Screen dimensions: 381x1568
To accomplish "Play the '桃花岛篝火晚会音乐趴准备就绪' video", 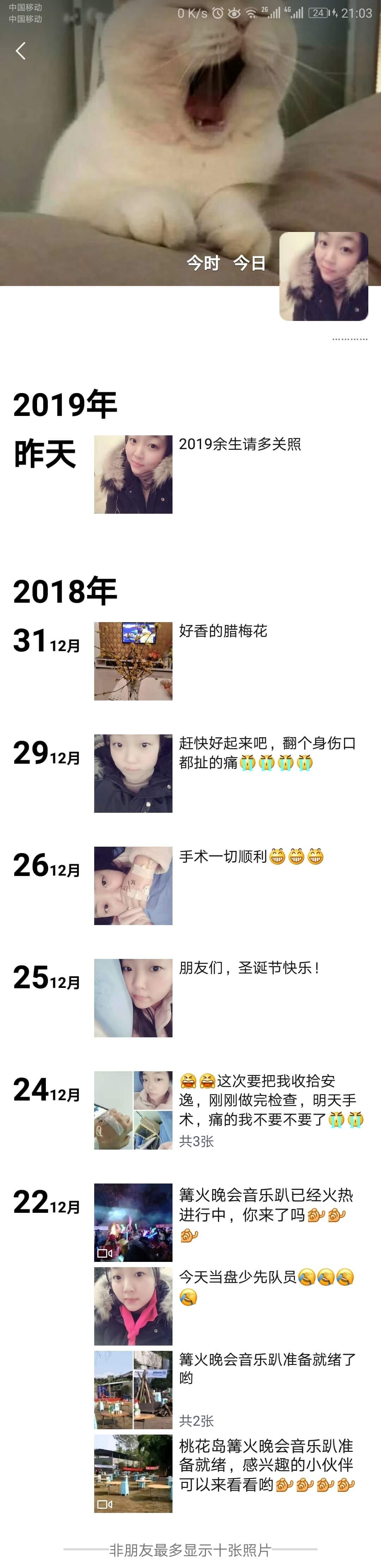I will click(133, 1474).
